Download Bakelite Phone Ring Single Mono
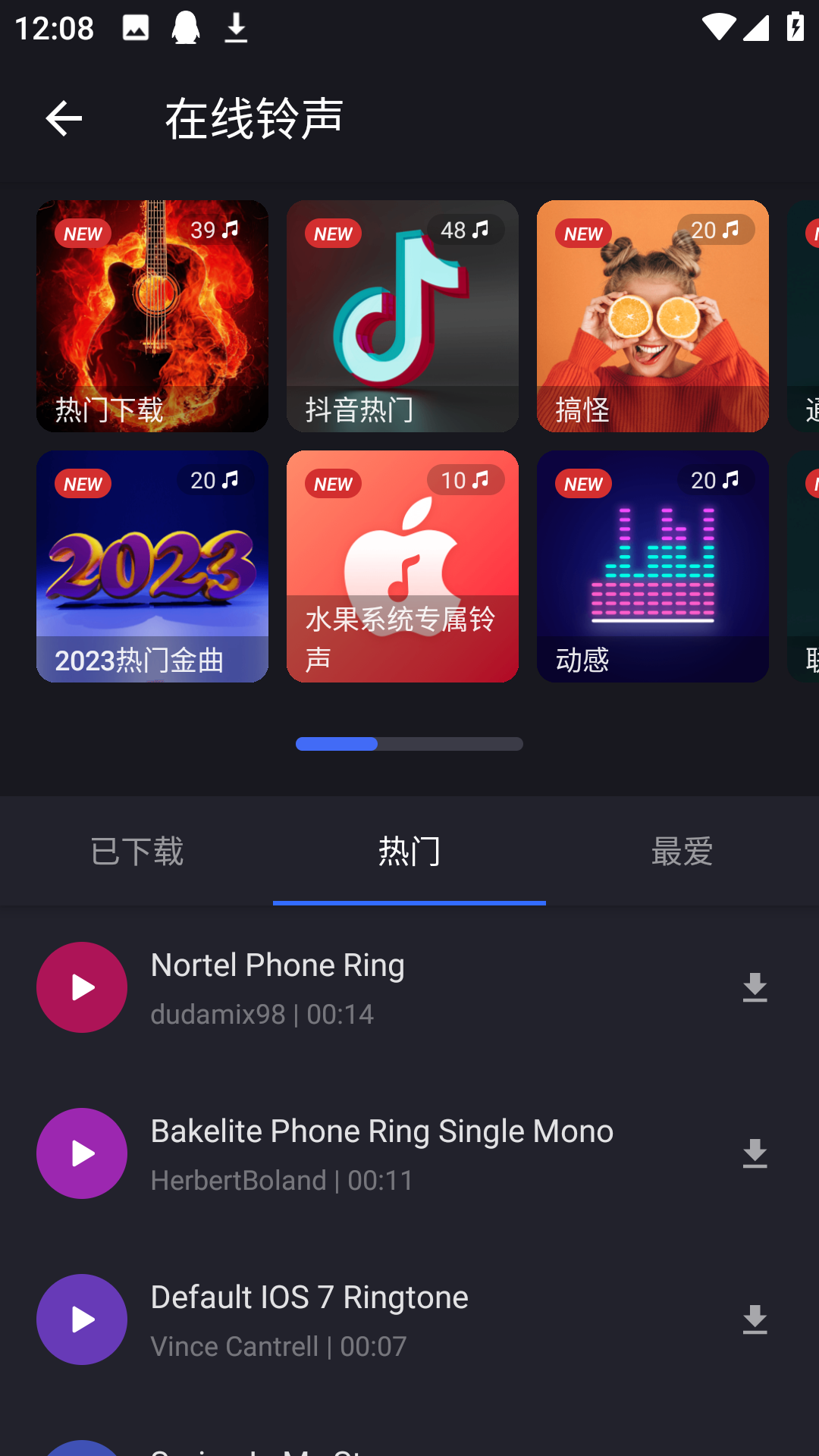 tap(755, 1153)
